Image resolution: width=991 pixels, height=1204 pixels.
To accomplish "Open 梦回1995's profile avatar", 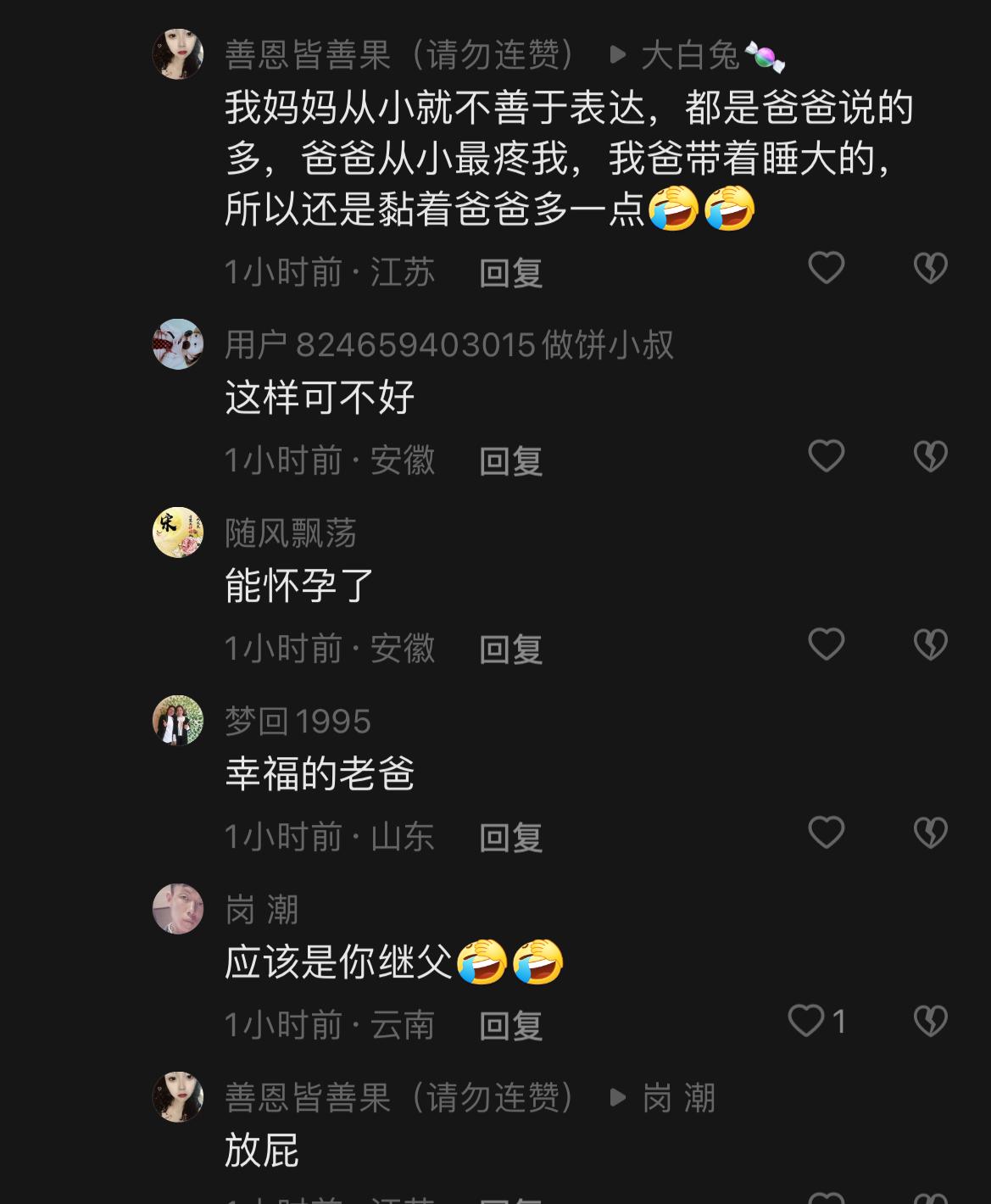I will pyautogui.click(x=178, y=721).
